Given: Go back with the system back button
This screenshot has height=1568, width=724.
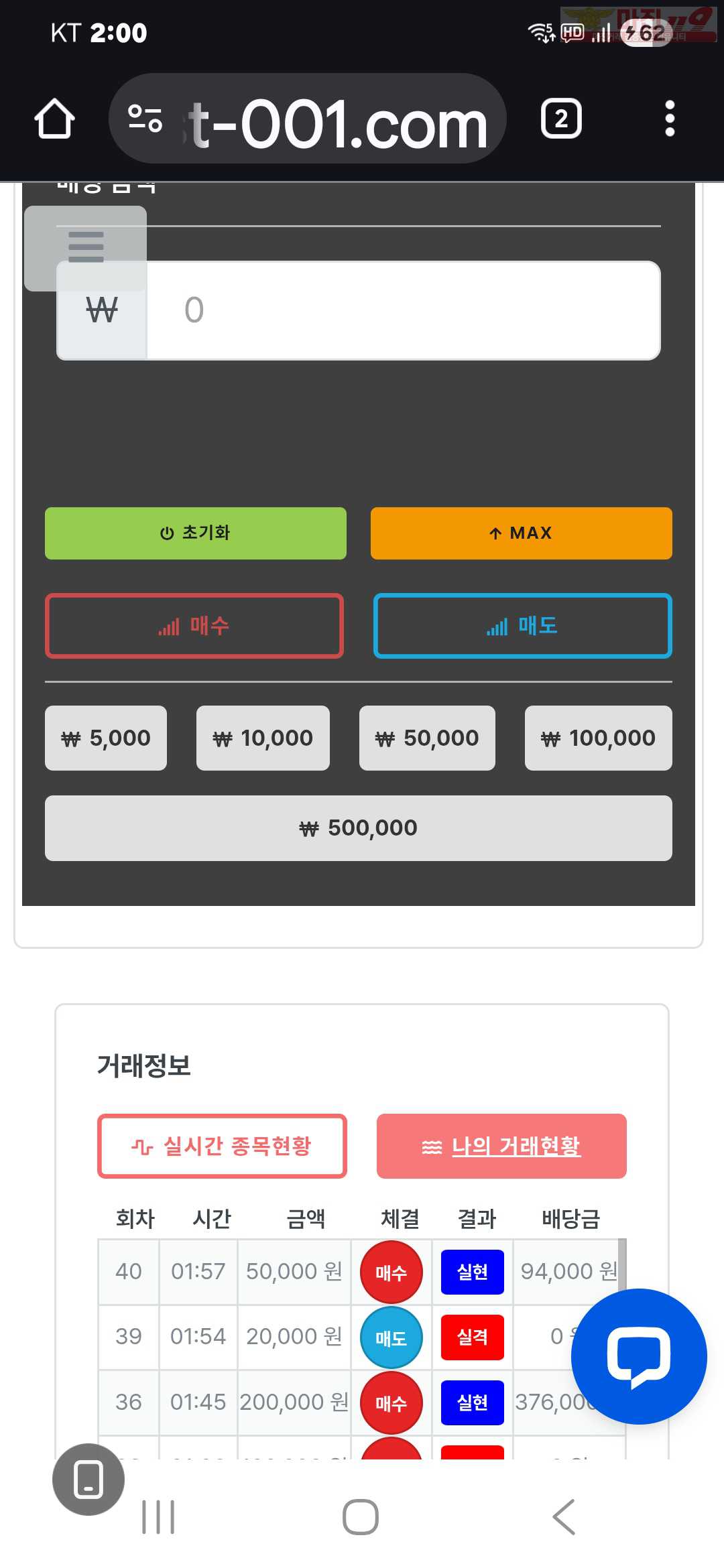Looking at the screenshot, I should point(564,1517).
